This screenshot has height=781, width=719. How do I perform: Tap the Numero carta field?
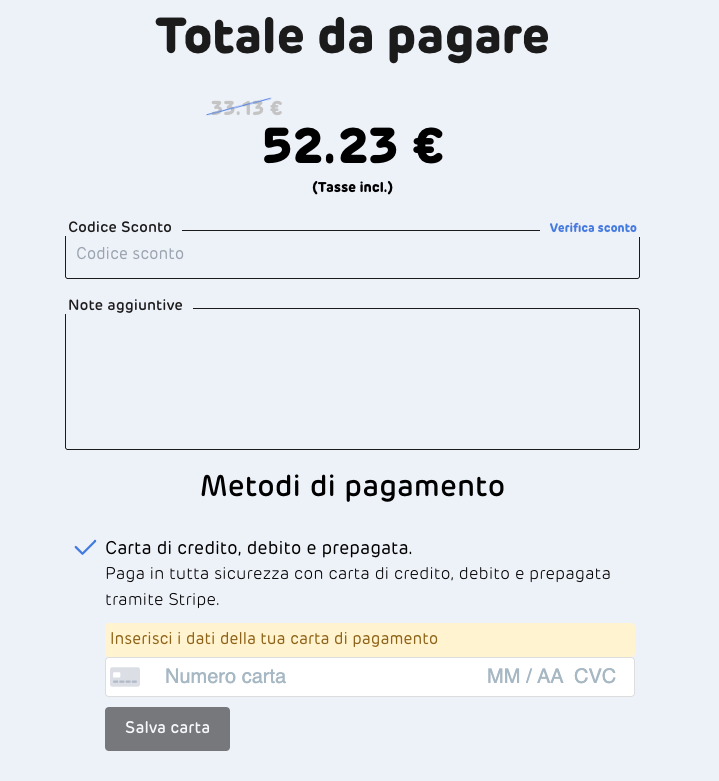click(x=300, y=677)
